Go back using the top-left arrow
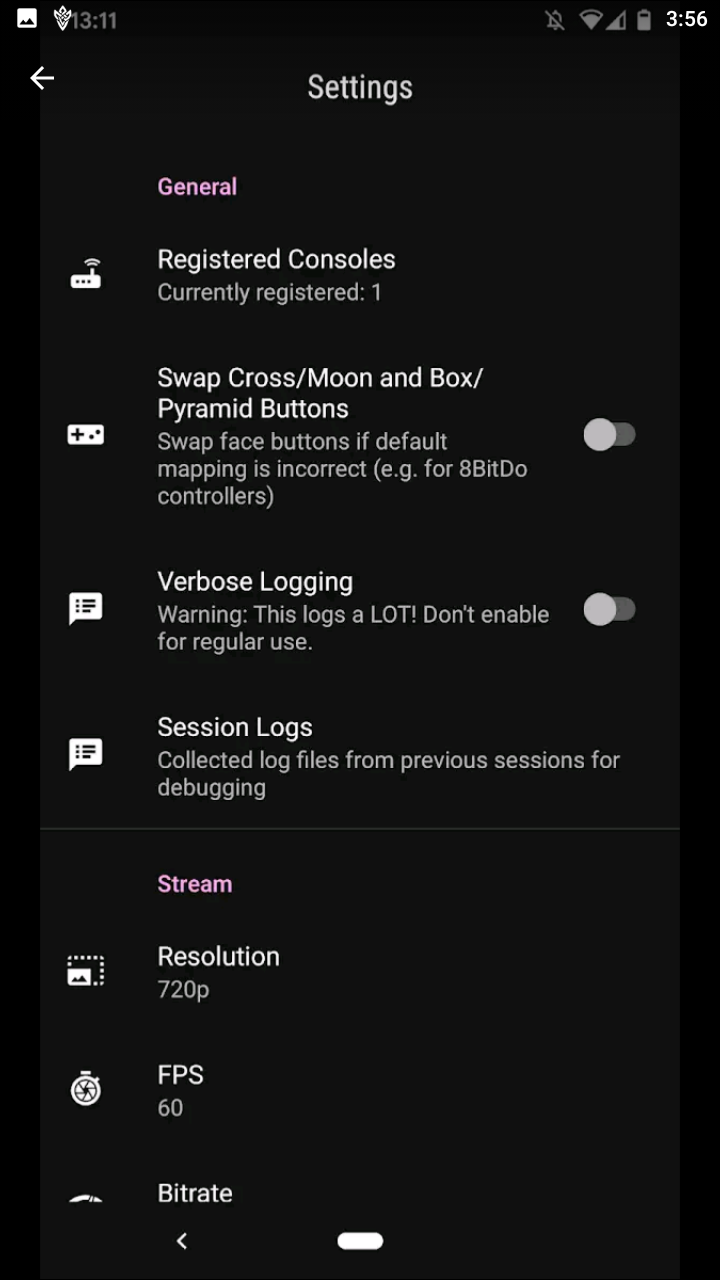720x1280 pixels. [42, 78]
